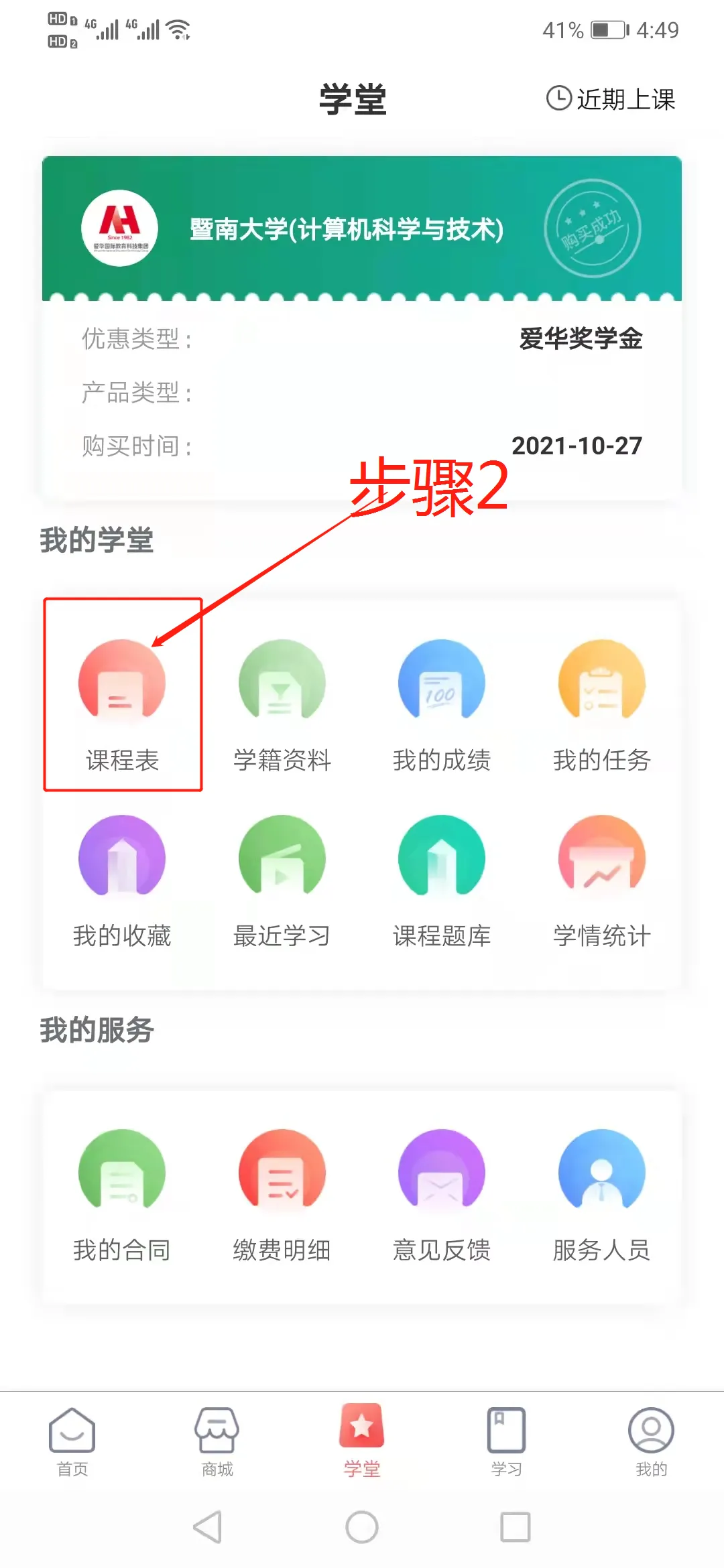Image resolution: width=724 pixels, height=1568 pixels.
Task: Tap the system back button
Action: [207, 1527]
